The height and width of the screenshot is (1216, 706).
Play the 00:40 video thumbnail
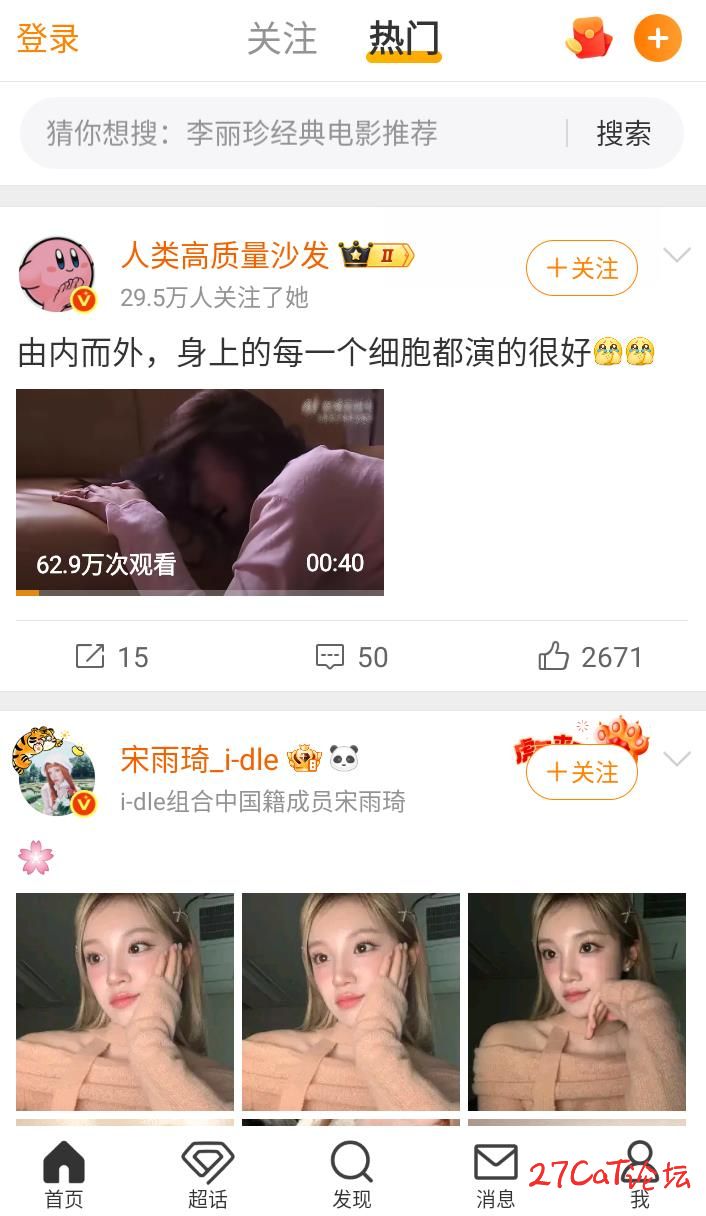point(200,492)
